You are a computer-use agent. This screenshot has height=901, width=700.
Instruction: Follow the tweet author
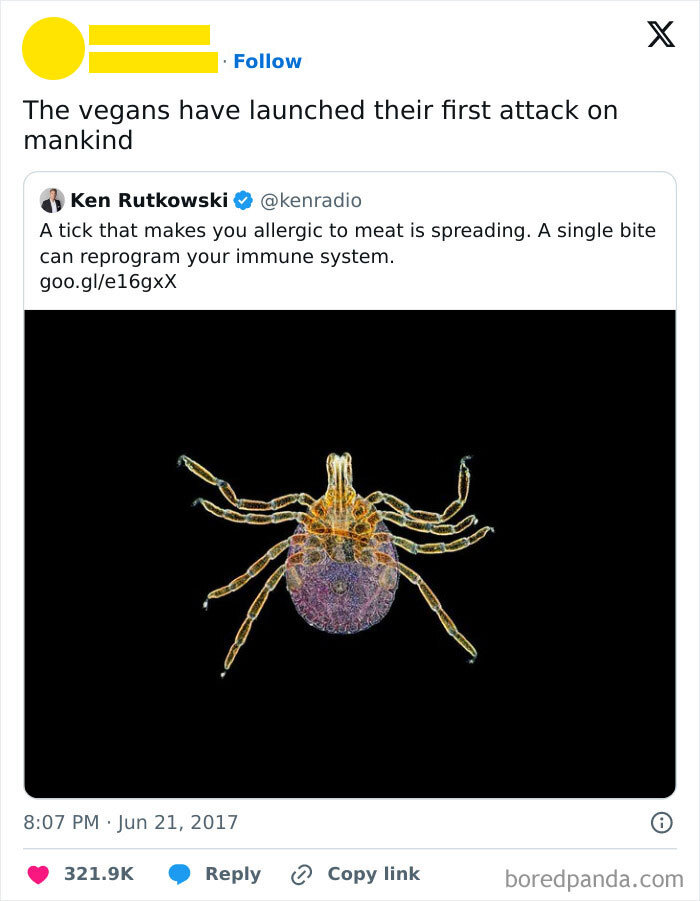click(267, 62)
